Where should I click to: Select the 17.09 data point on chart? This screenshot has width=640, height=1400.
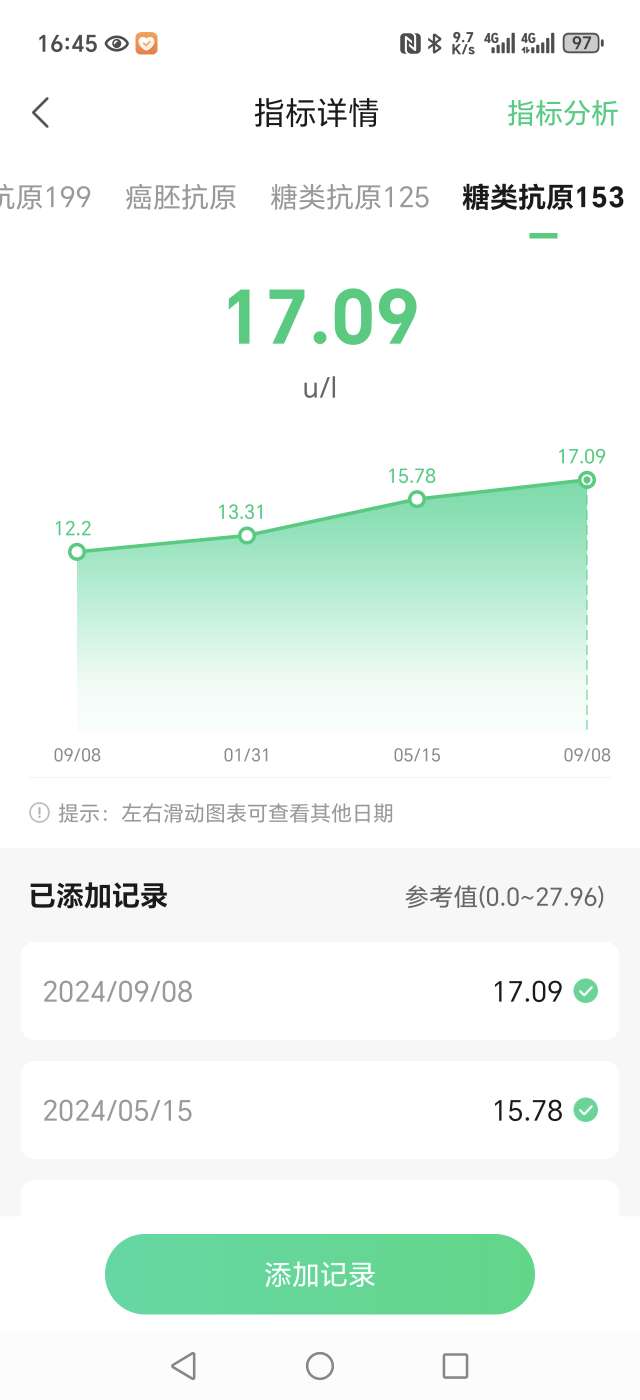[x=587, y=480]
